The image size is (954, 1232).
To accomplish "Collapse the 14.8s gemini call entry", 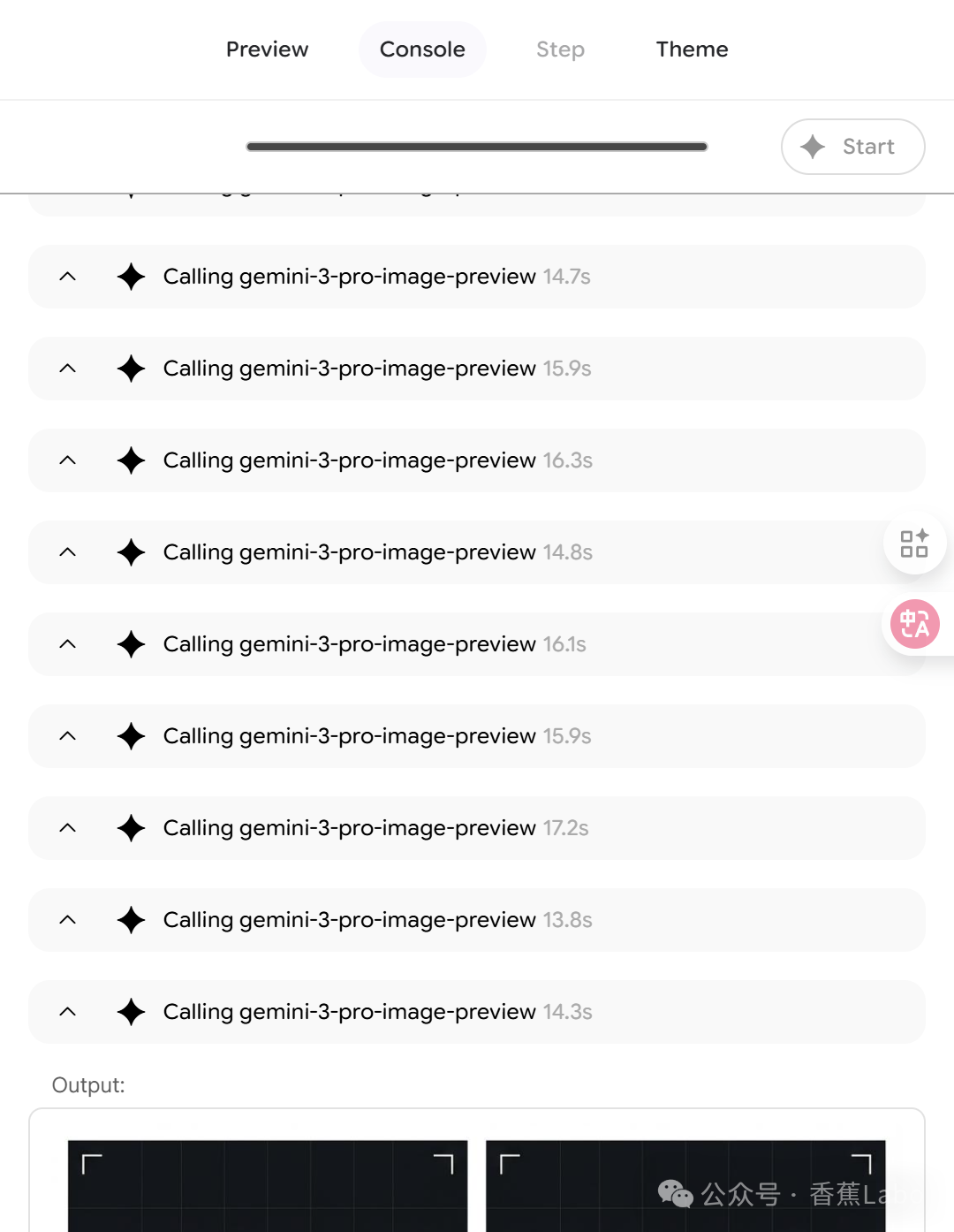I will coord(68,552).
